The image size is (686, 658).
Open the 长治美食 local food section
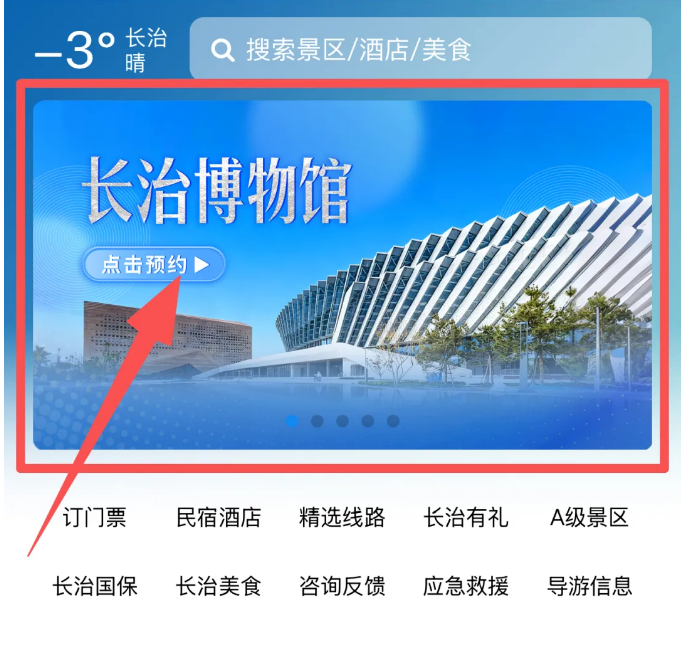point(218,586)
